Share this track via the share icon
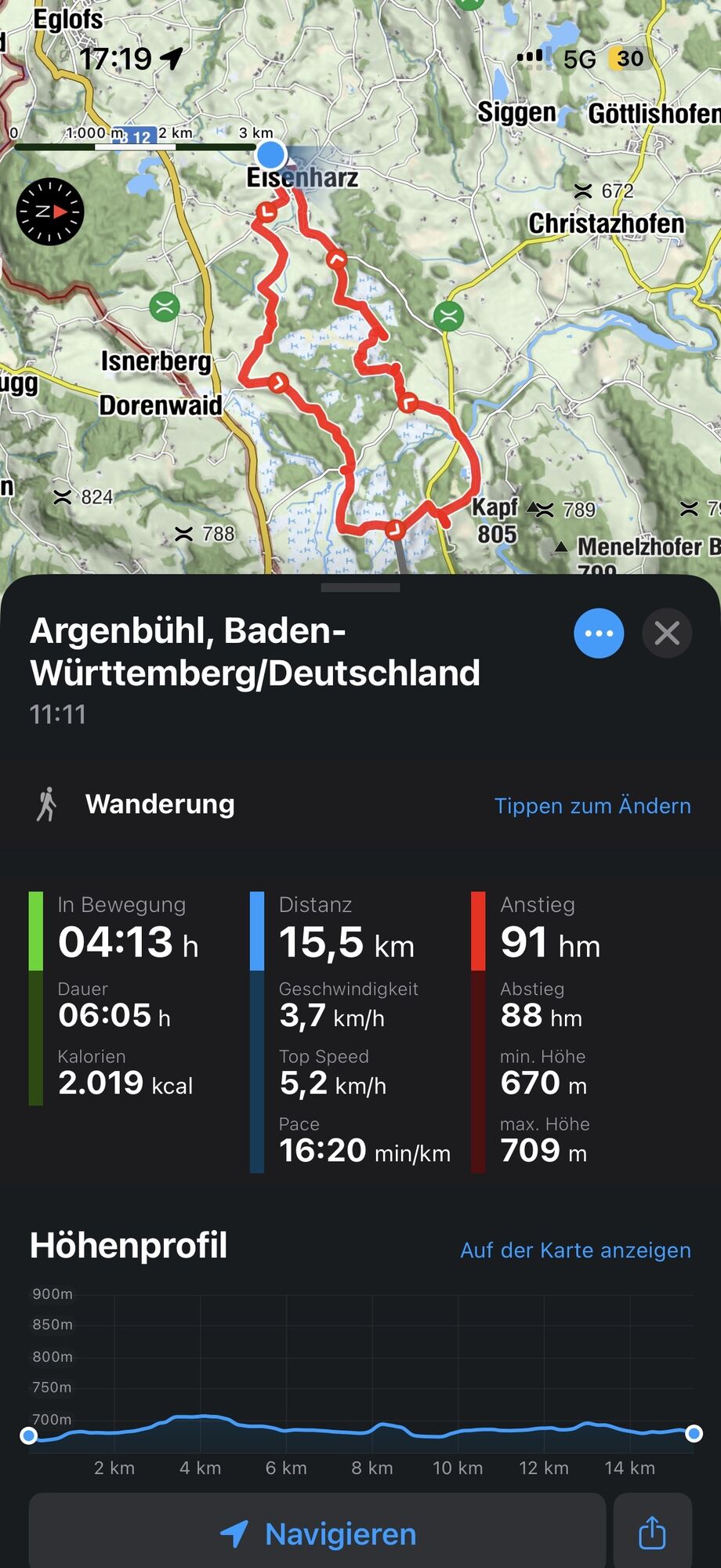721x1568 pixels. (x=652, y=1534)
